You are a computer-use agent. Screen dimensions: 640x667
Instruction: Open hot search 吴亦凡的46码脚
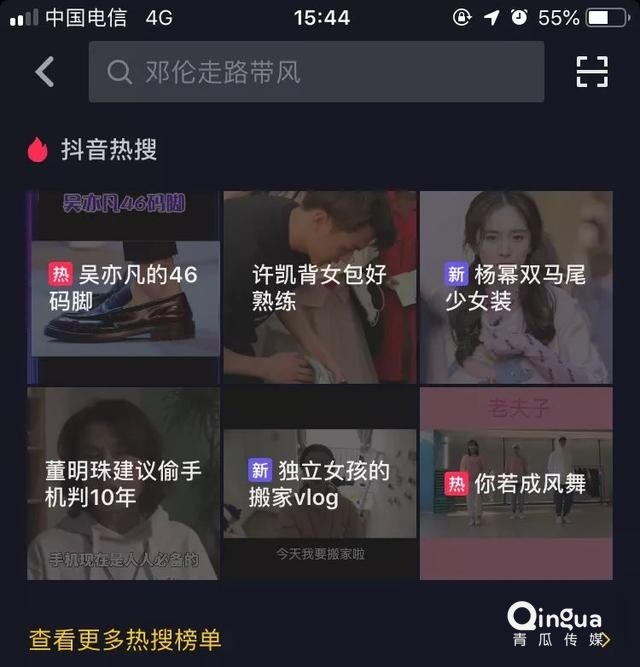click(x=123, y=287)
